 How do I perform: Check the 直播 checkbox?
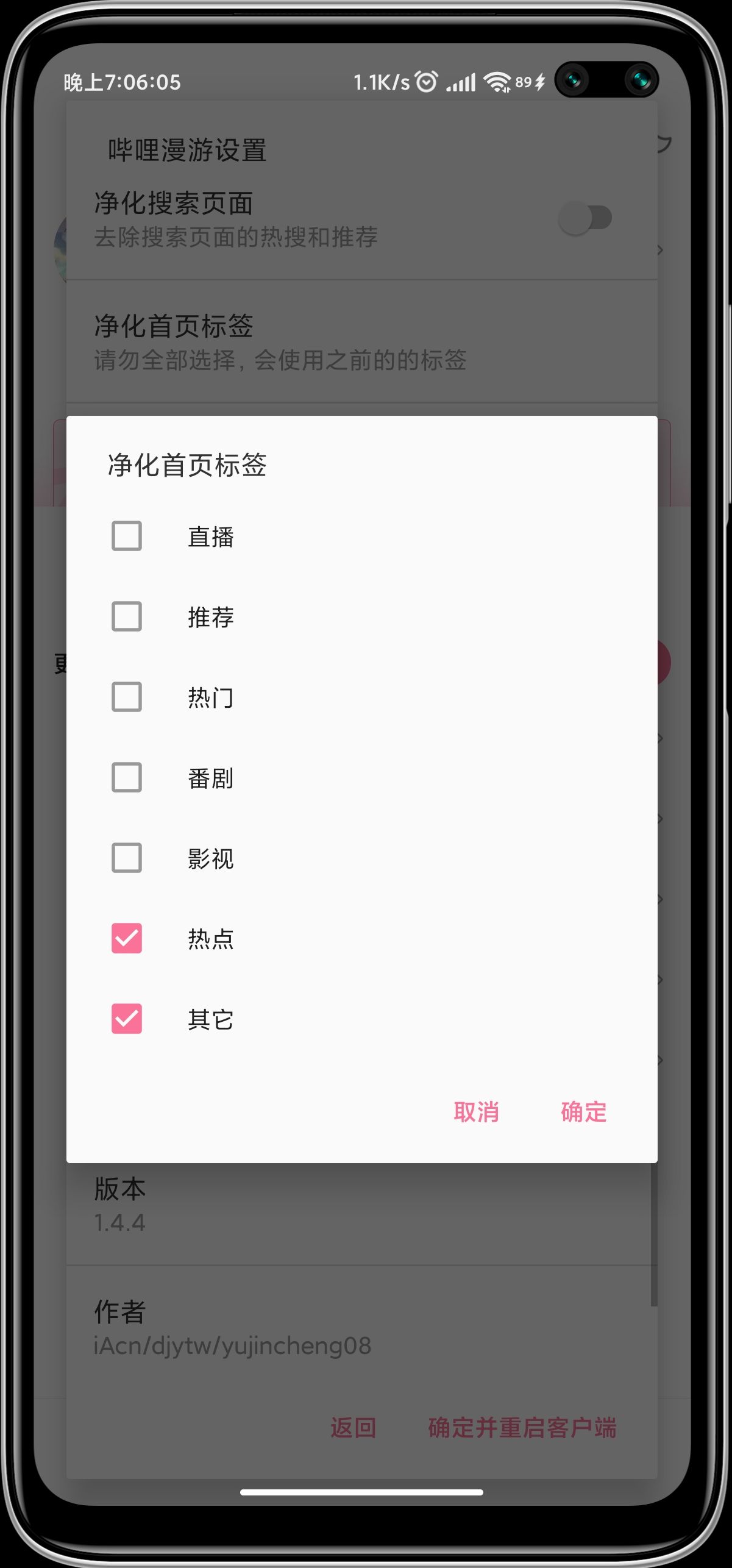click(127, 536)
